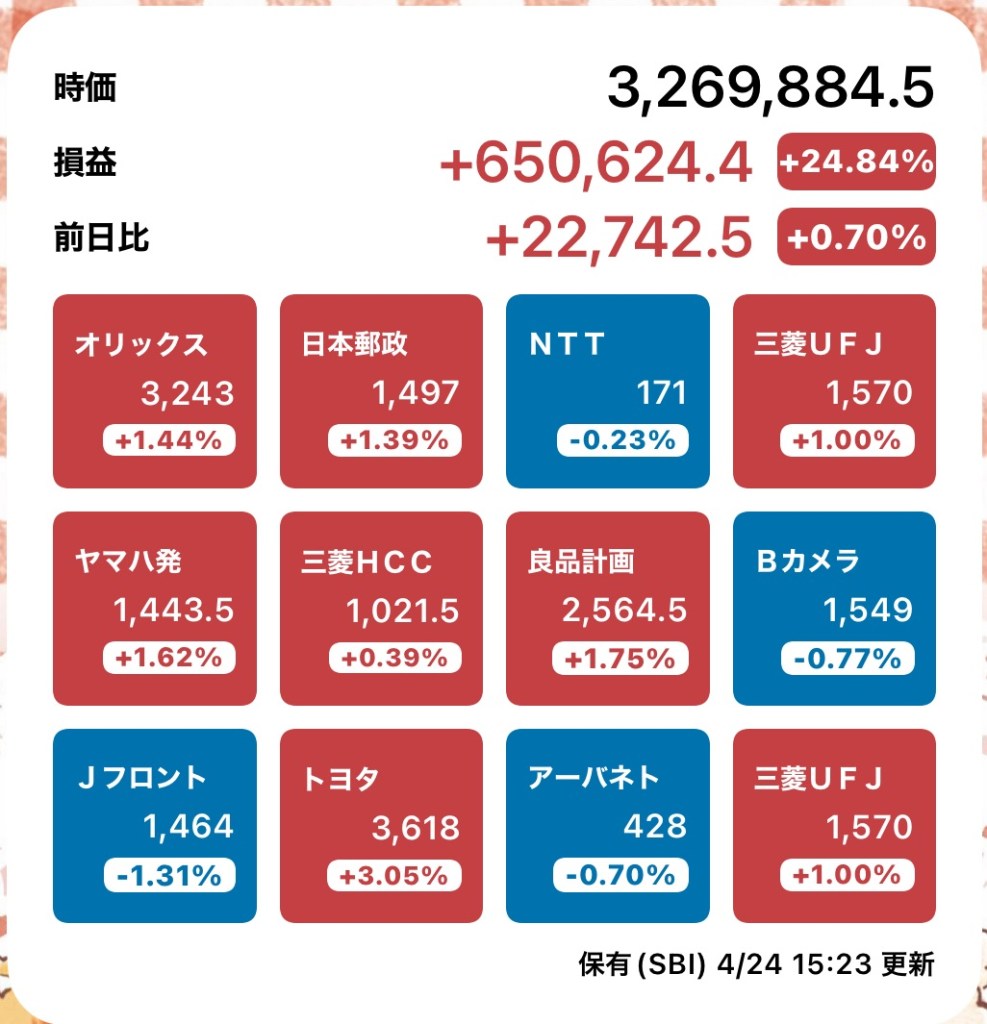
Task: Select the Bカメラ stock card
Action: [834, 608]
